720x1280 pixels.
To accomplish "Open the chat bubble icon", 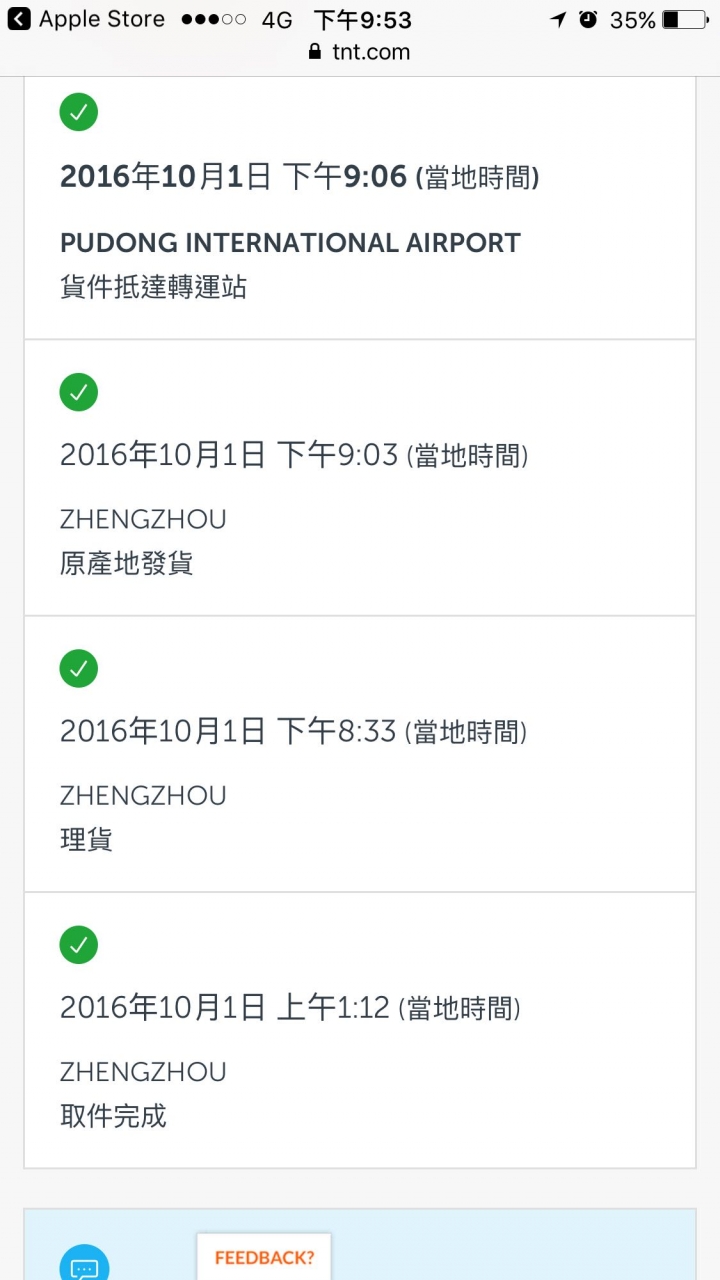I will (x=84, y=1264).
